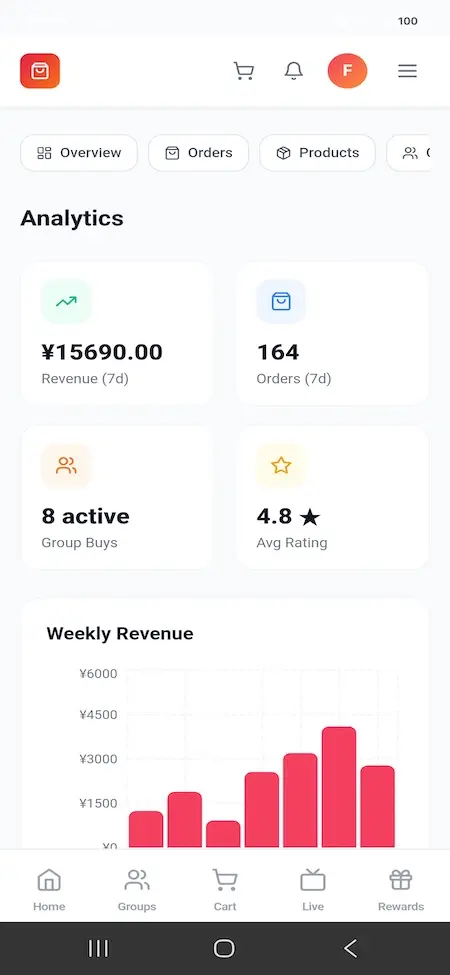This screenshot has width=450, height=975.
Task: Open the hamburger menu
Action: pos(407,71)
